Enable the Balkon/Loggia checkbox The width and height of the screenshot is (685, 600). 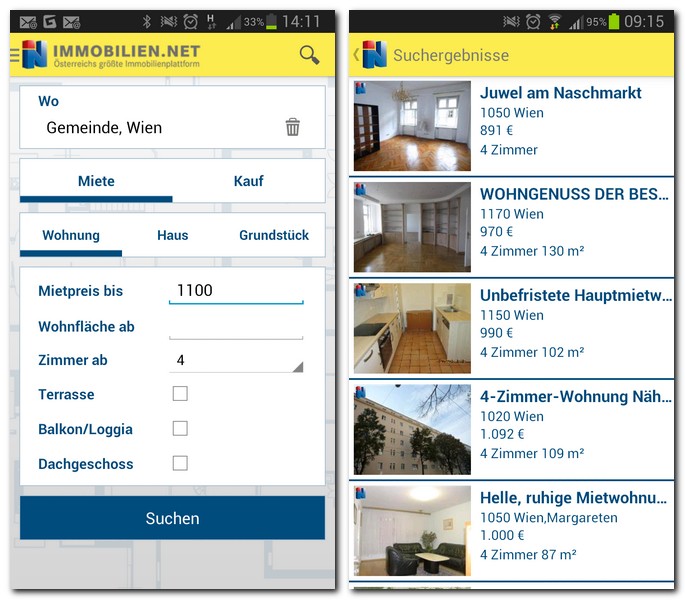pos(180,429)
